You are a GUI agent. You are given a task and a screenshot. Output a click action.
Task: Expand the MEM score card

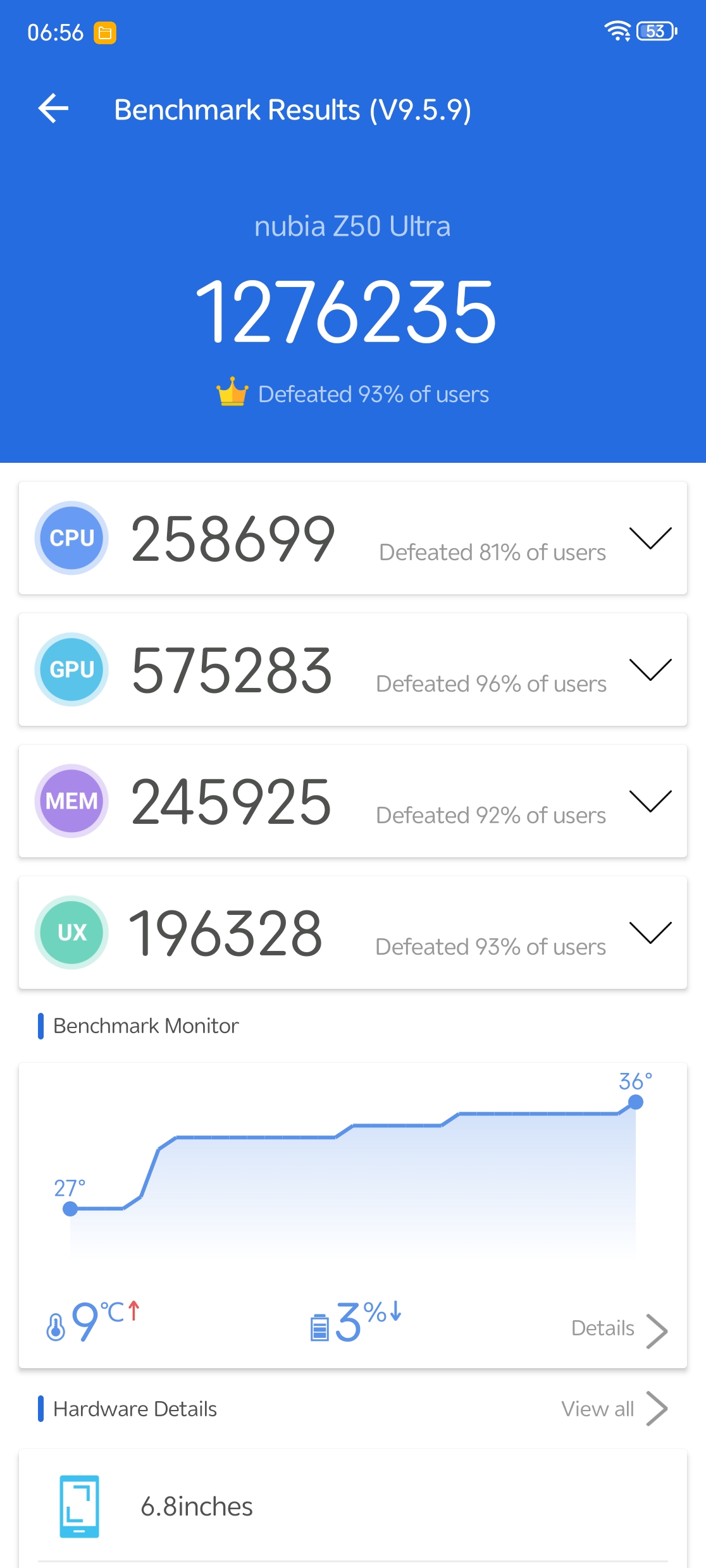coord(650,801)
